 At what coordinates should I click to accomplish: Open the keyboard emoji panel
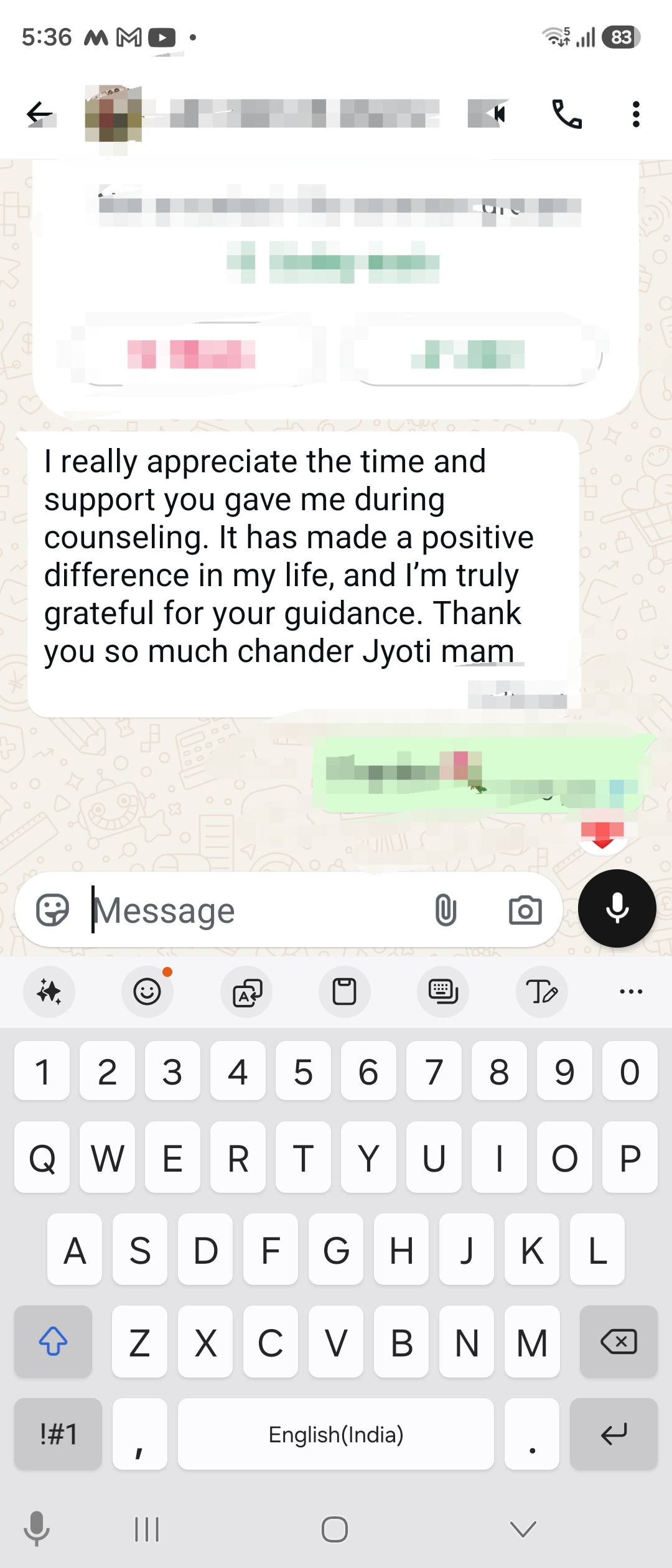click(x=147, y=991)
